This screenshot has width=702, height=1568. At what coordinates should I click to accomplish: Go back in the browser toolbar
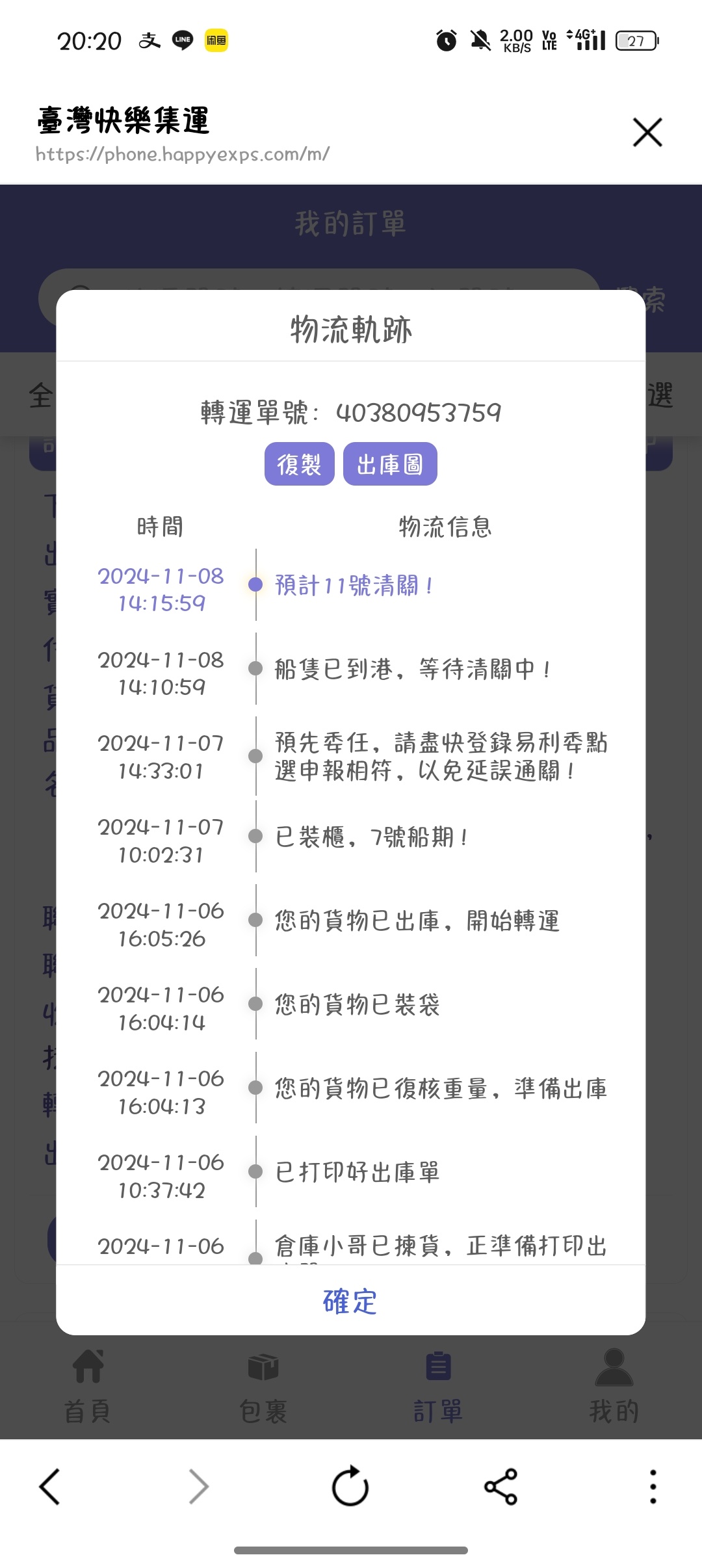(50, 1486)
